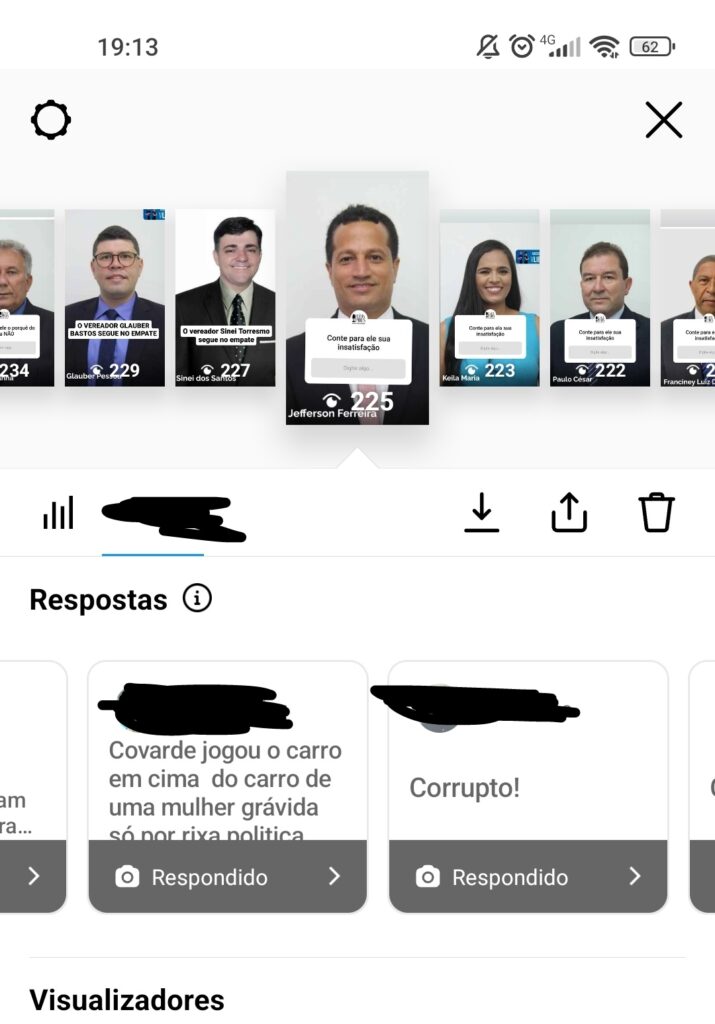Download this story
The height and width of the screenshot is (1024, 715).
481,513
